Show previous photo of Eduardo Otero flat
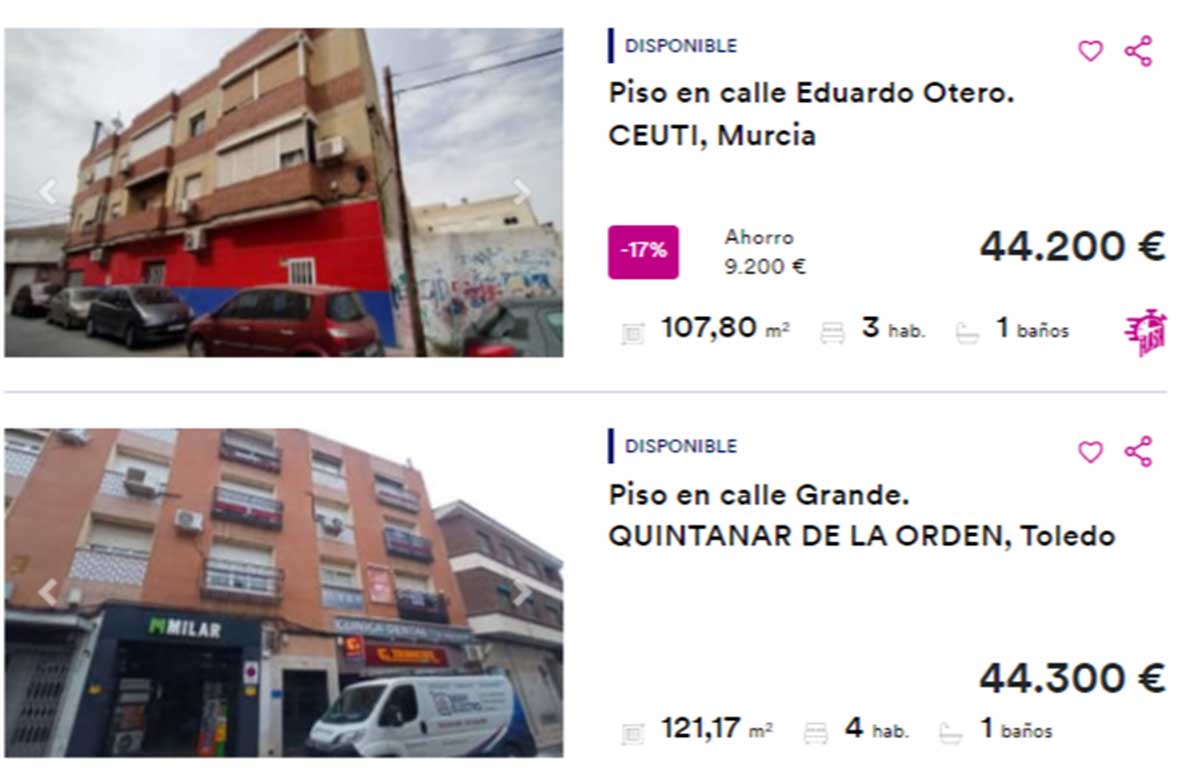 pos(47,192)
